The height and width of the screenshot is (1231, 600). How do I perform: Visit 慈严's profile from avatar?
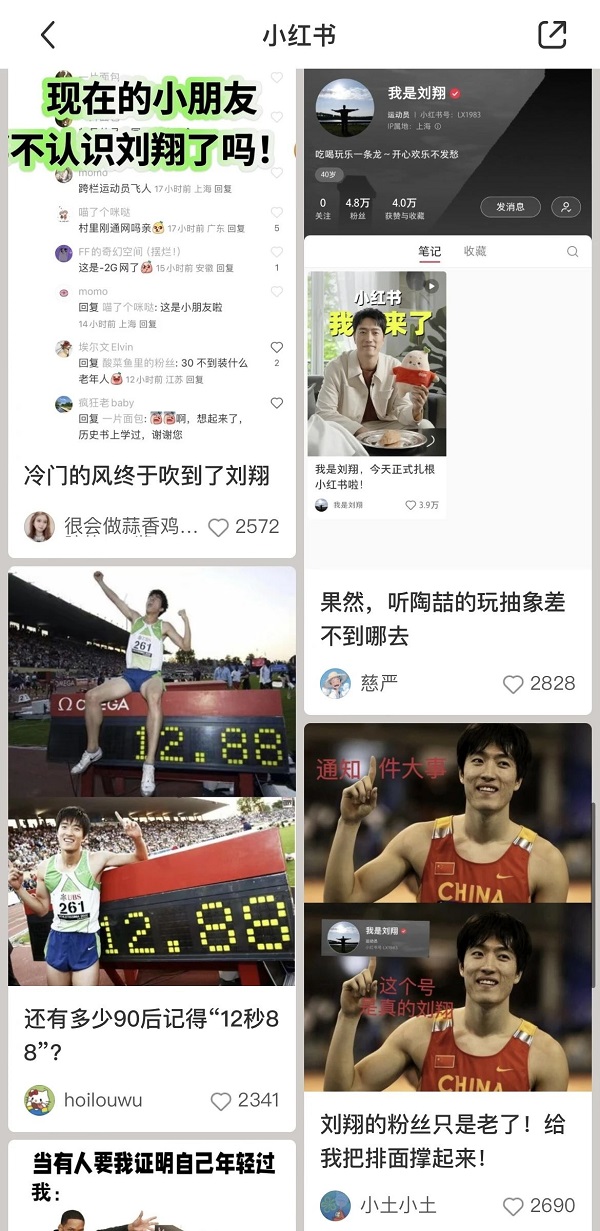pyautogui.click(x=336, y=683)
